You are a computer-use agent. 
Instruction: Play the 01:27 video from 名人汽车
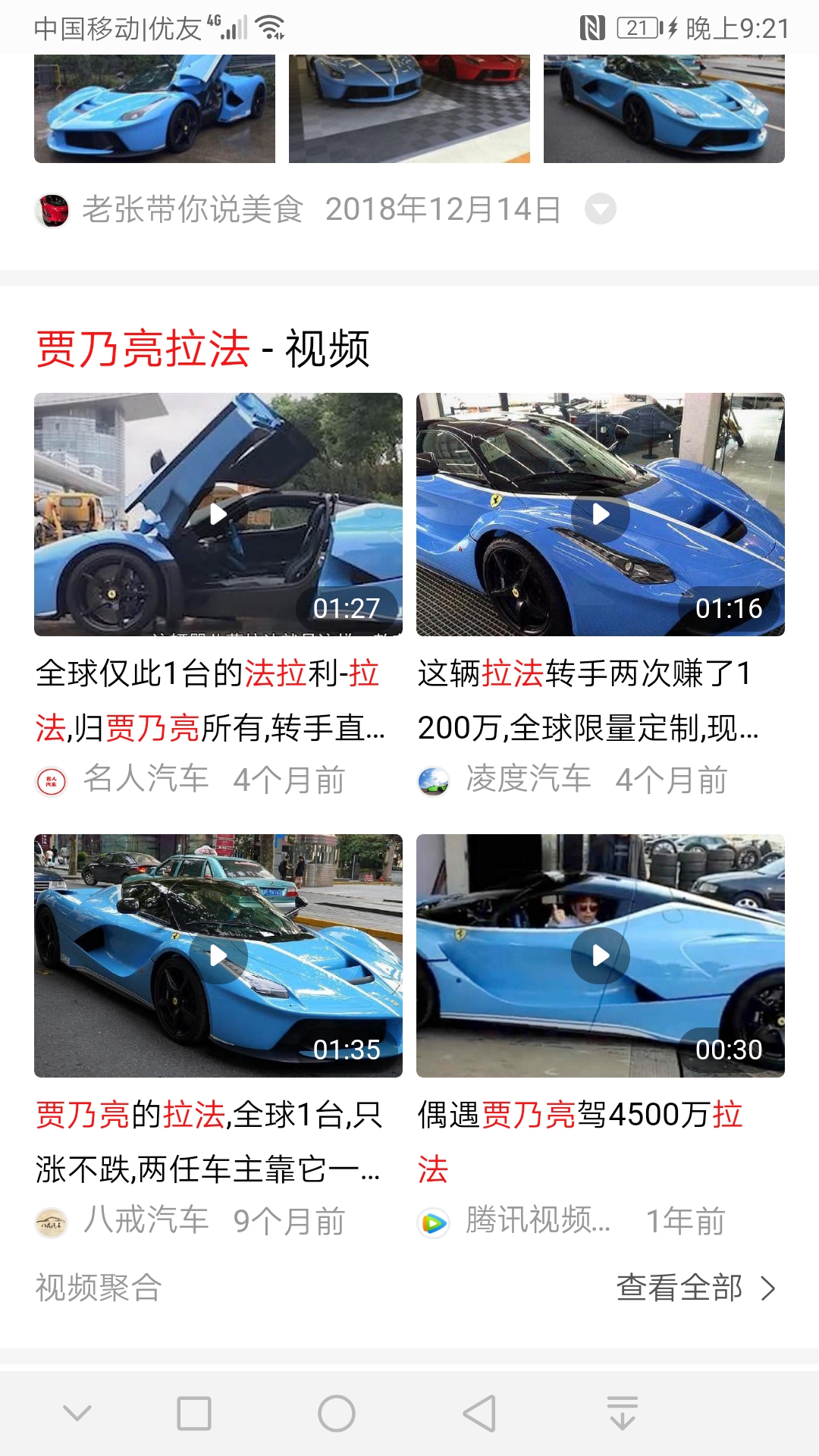218,514
